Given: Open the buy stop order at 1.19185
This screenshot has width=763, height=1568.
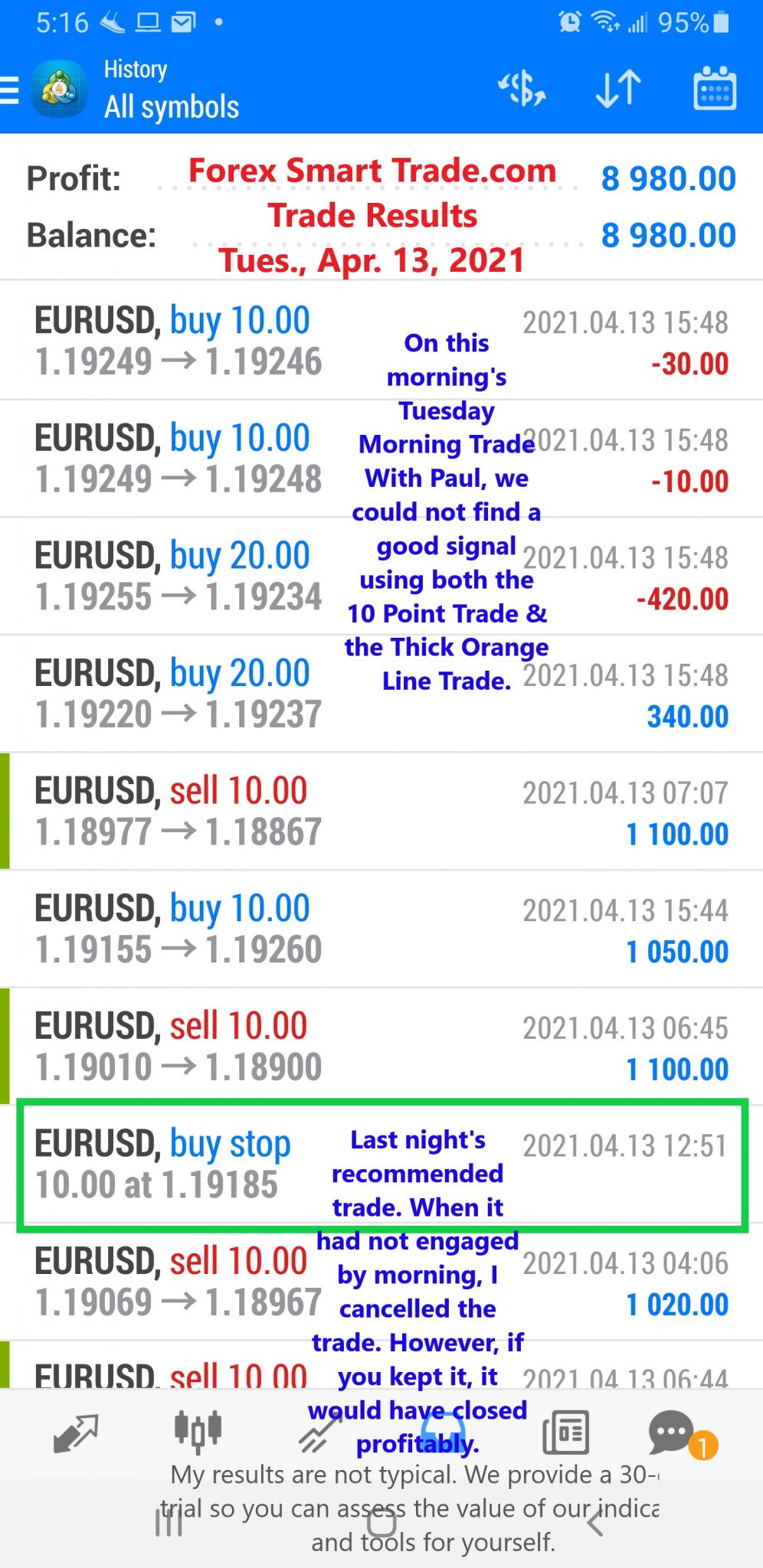Looking at the screenshot, I should coord(381,1164).
